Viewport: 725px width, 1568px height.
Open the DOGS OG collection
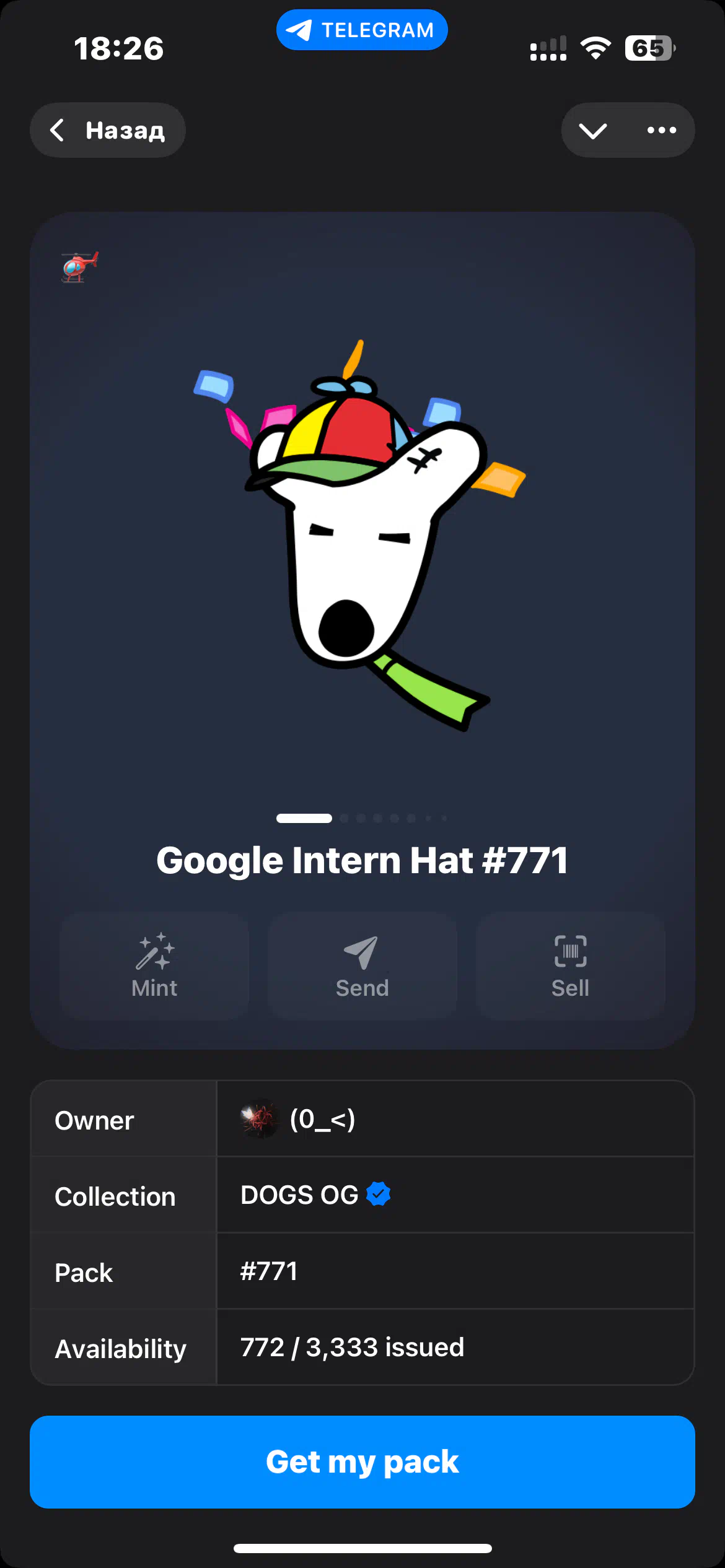(315, 1195)
